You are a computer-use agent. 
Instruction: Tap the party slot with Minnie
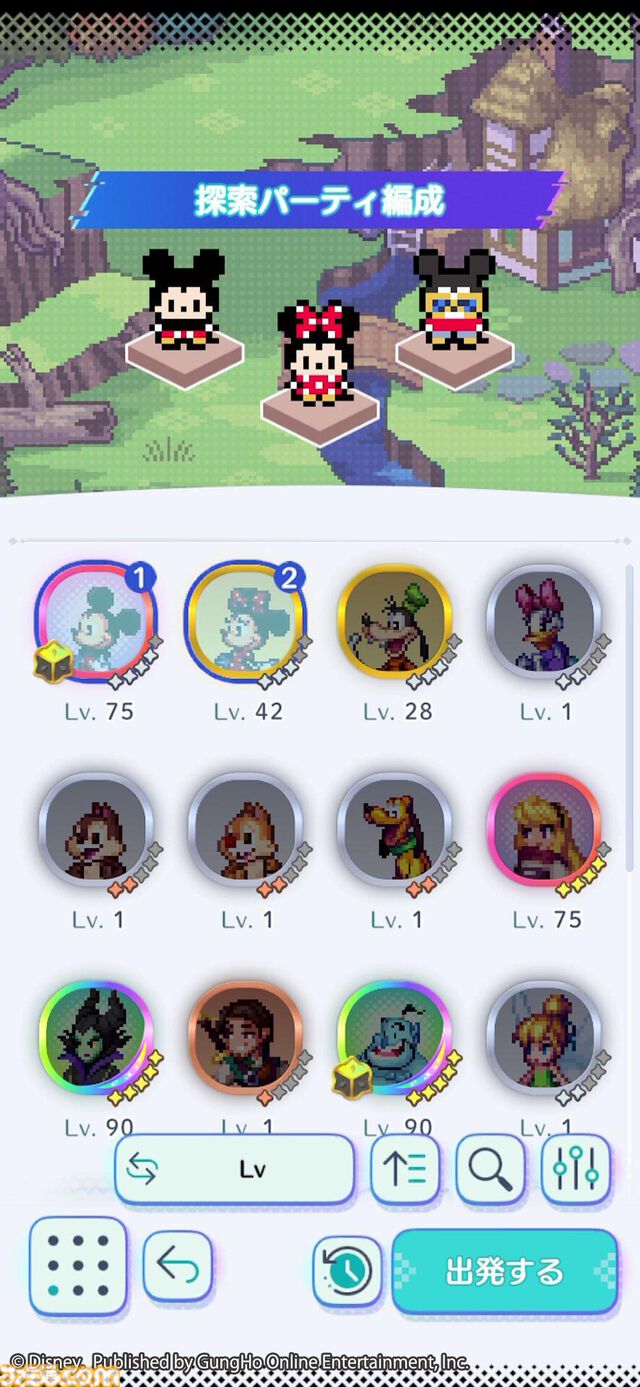(319, 360)
